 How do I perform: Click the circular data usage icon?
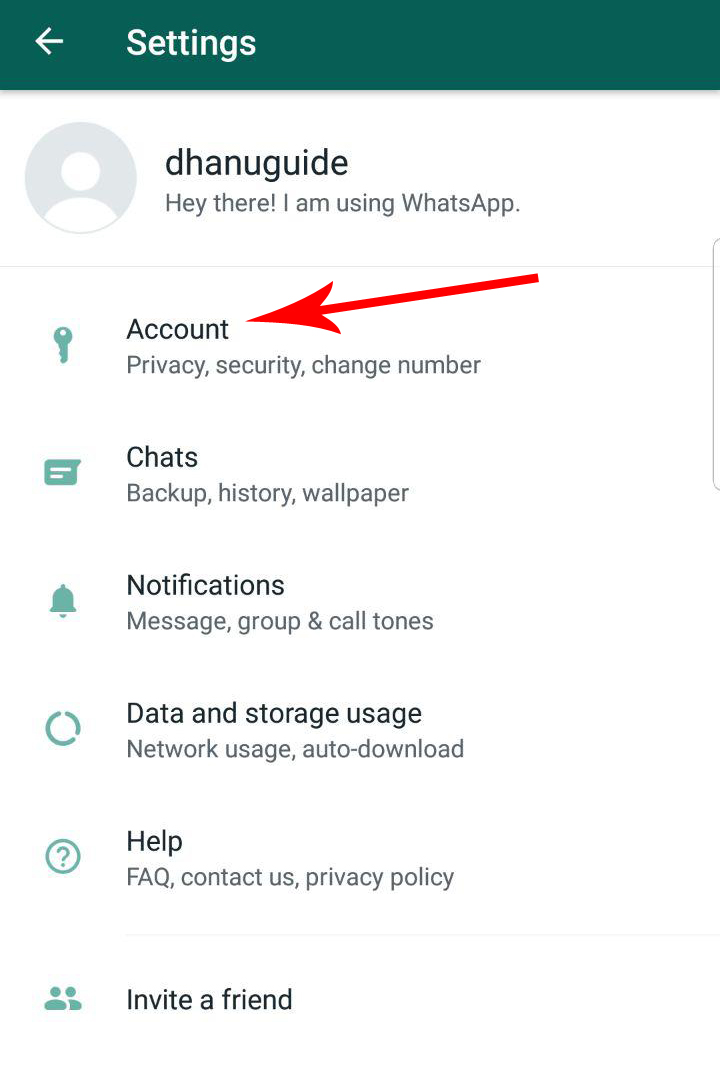click(x=63, y=727)
